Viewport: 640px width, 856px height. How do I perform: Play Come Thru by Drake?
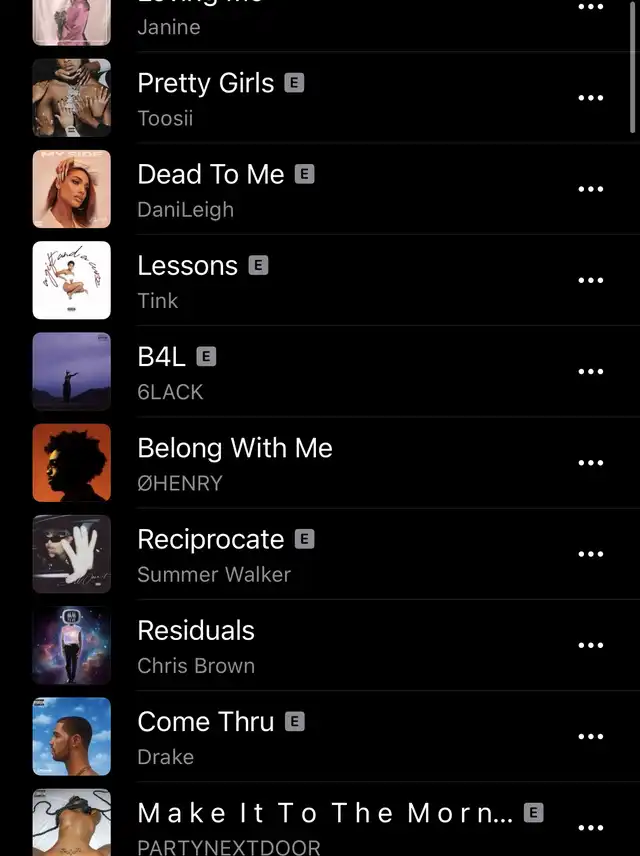tap(205, 722)
